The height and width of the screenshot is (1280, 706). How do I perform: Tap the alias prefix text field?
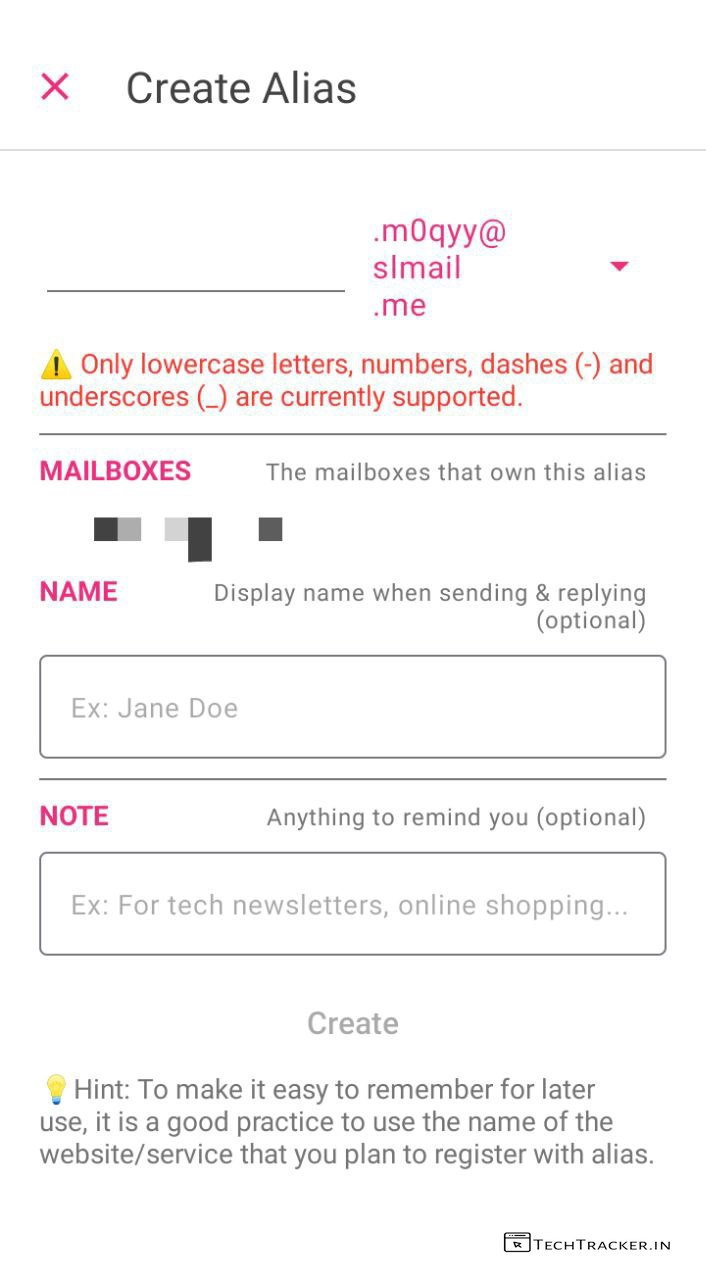195,268
